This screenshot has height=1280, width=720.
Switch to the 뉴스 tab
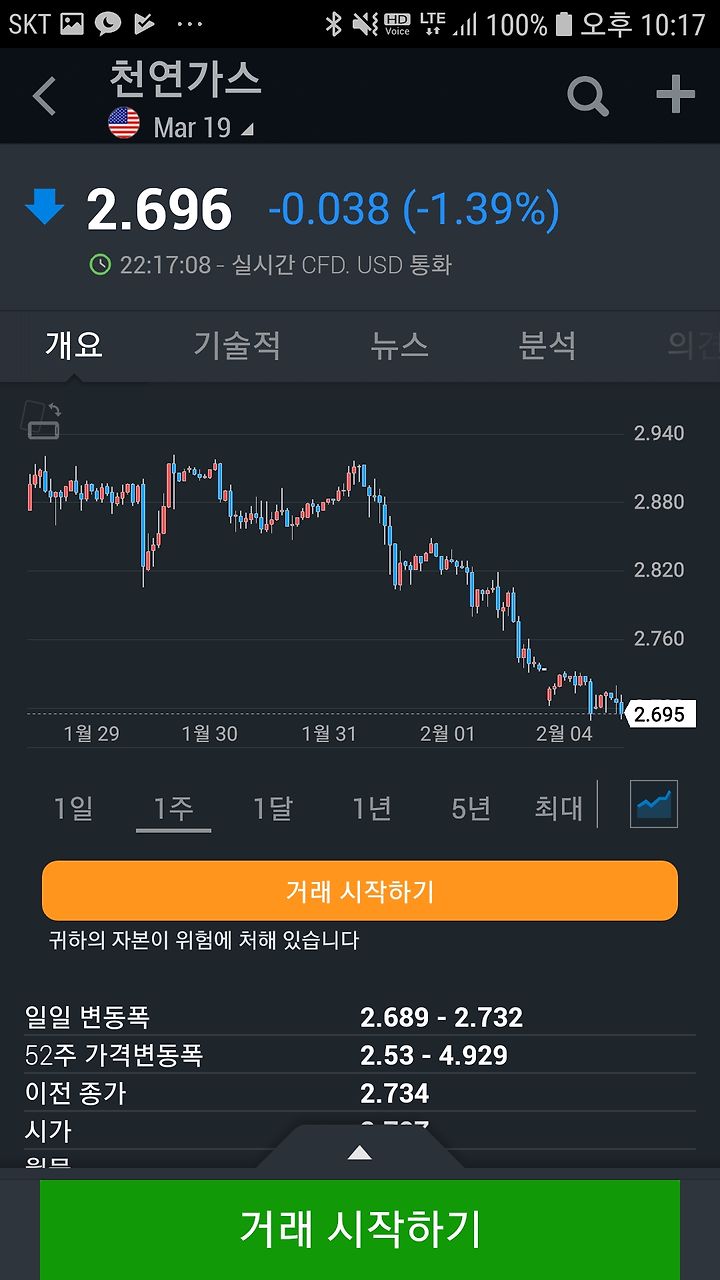(x=399, y=345)
